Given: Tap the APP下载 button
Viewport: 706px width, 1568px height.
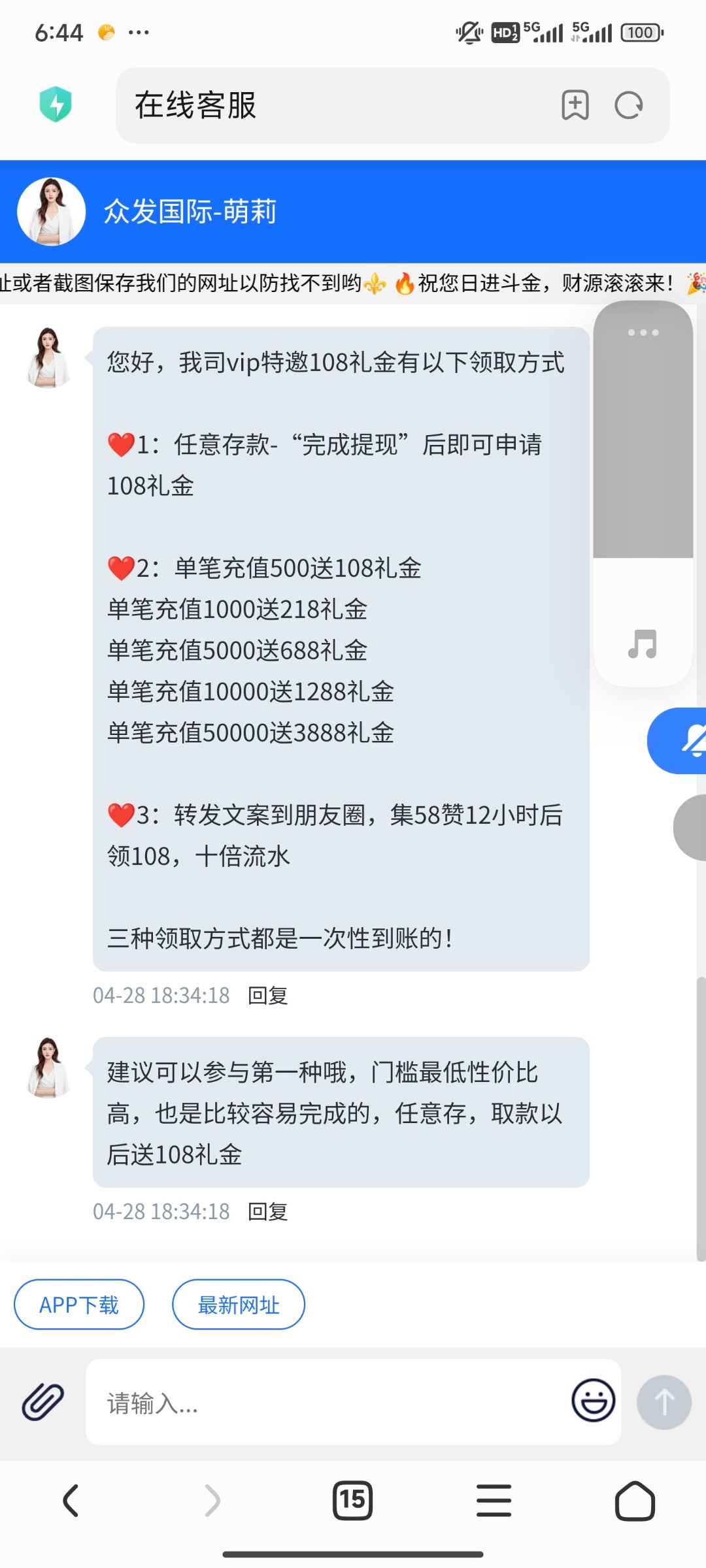Looking at the screenshot, I should pyautogui.click(x=79, y=1305).
